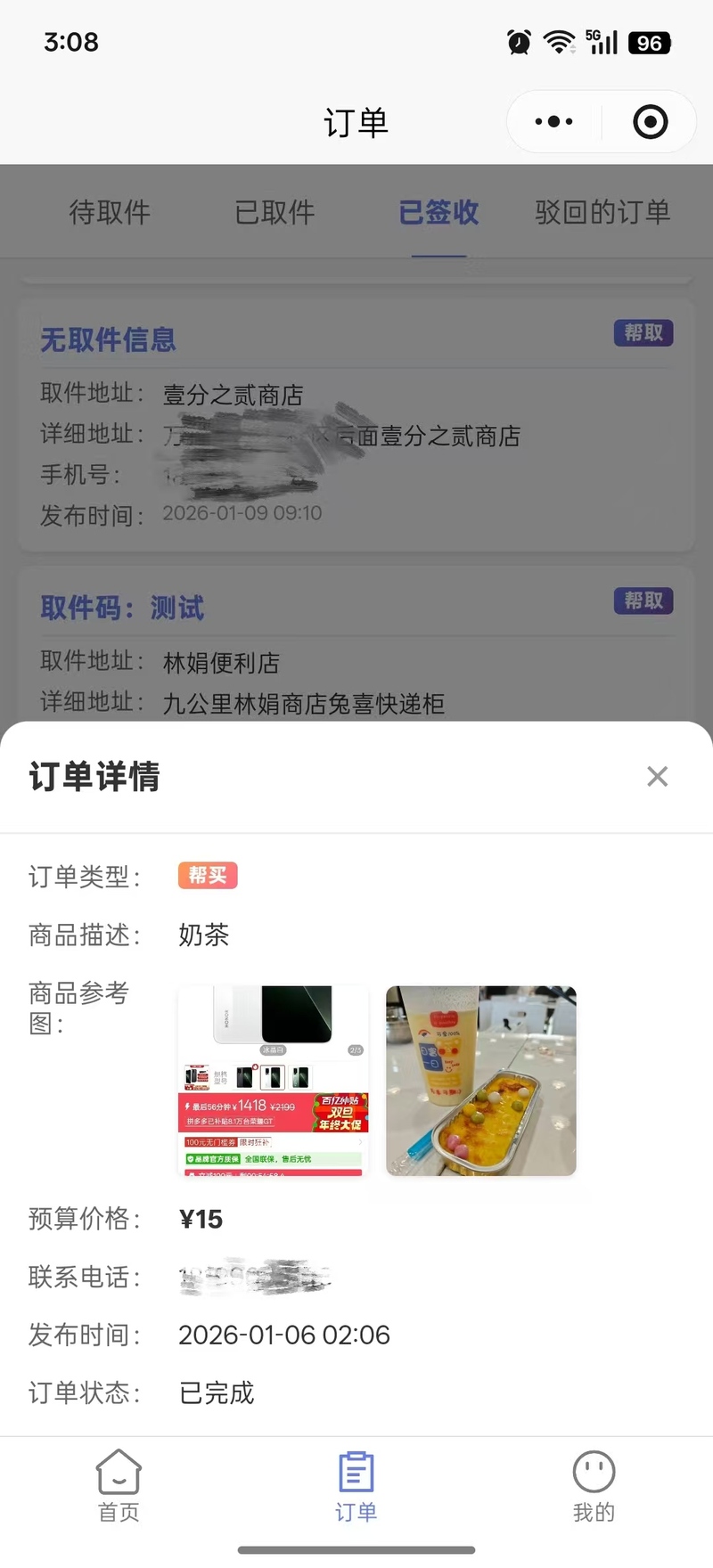This screenshot has width=713, height=1568.
Task: Open the 驳回的订单 tab
Action: click(602, 212)
